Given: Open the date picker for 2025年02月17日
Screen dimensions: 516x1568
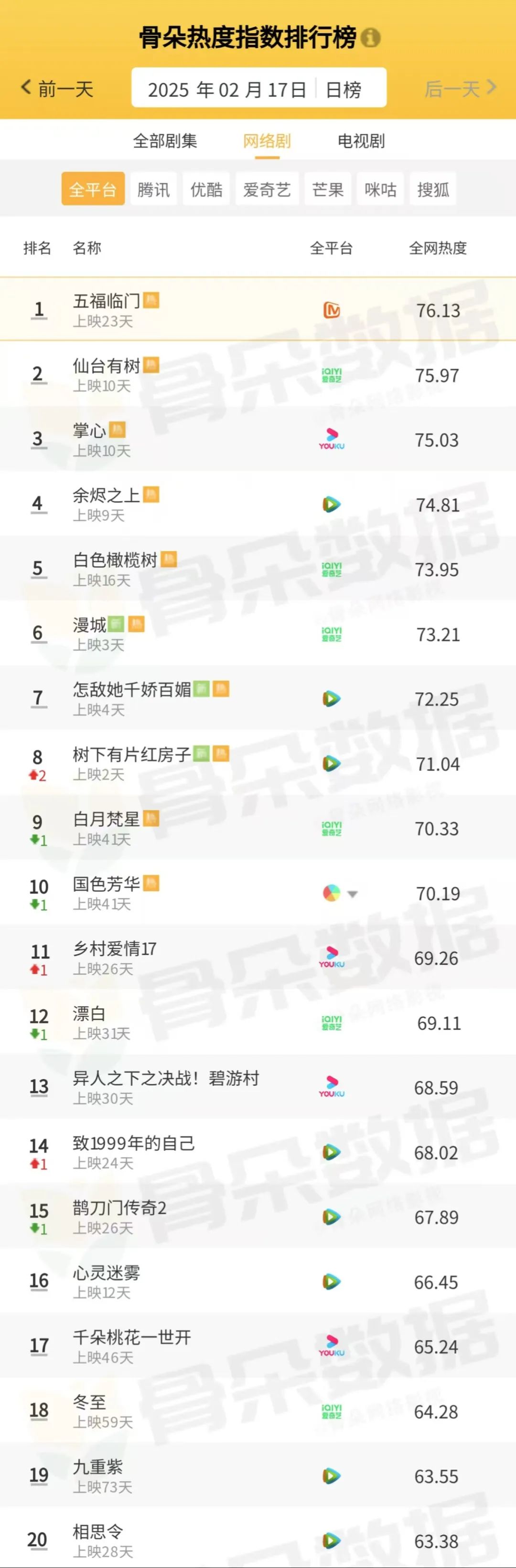Looking at the screenshot, I should pos(226,89).
